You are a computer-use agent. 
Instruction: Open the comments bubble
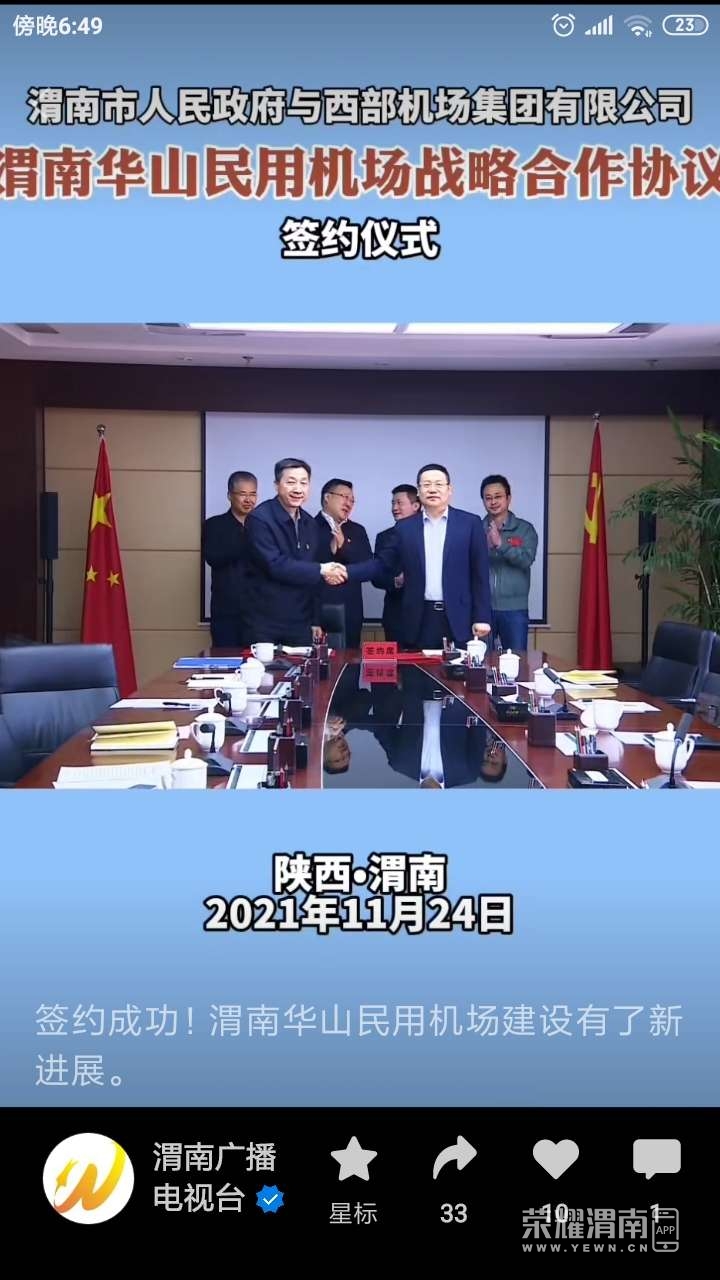coord(656,1160)
